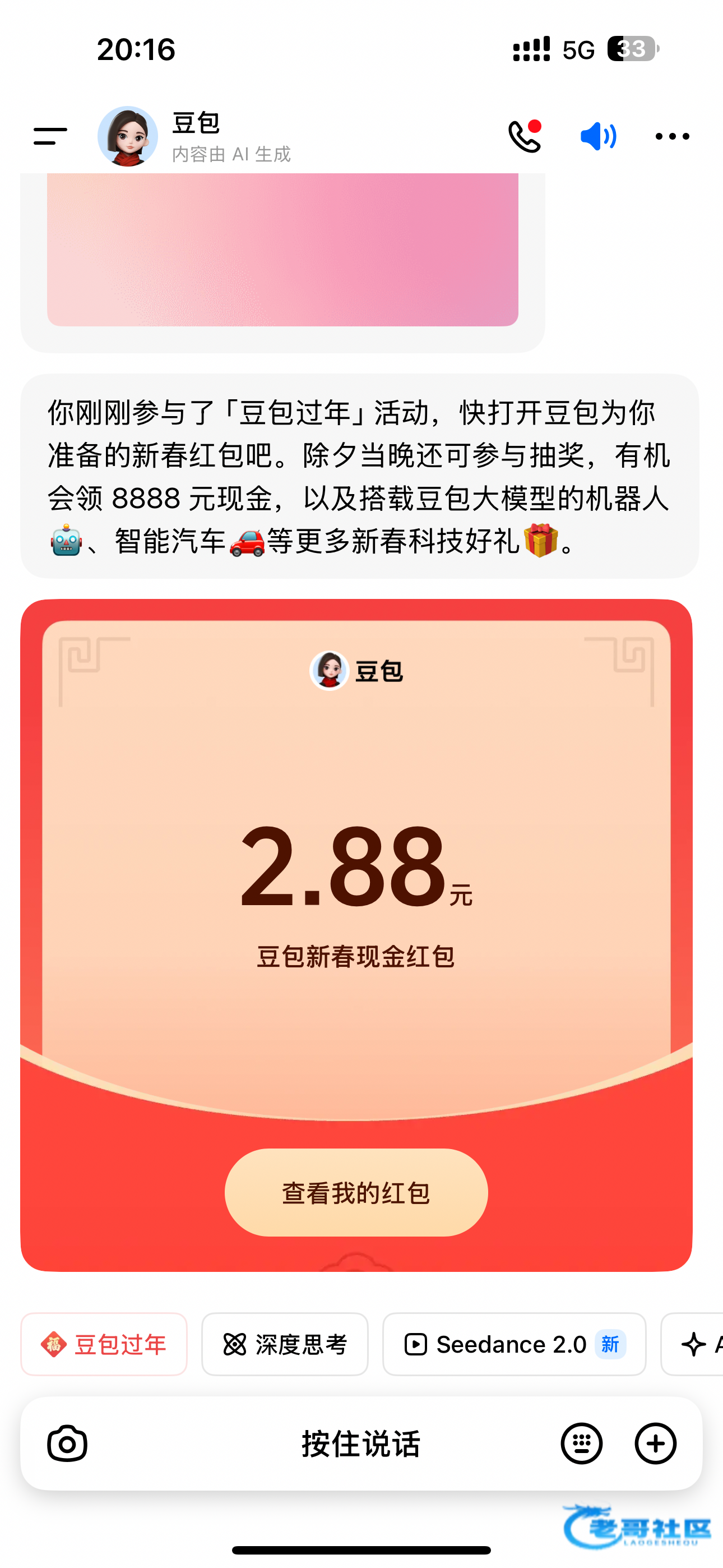Tap 按住说话 voice input button
723x1568 pixels.
pos(360,1443)
